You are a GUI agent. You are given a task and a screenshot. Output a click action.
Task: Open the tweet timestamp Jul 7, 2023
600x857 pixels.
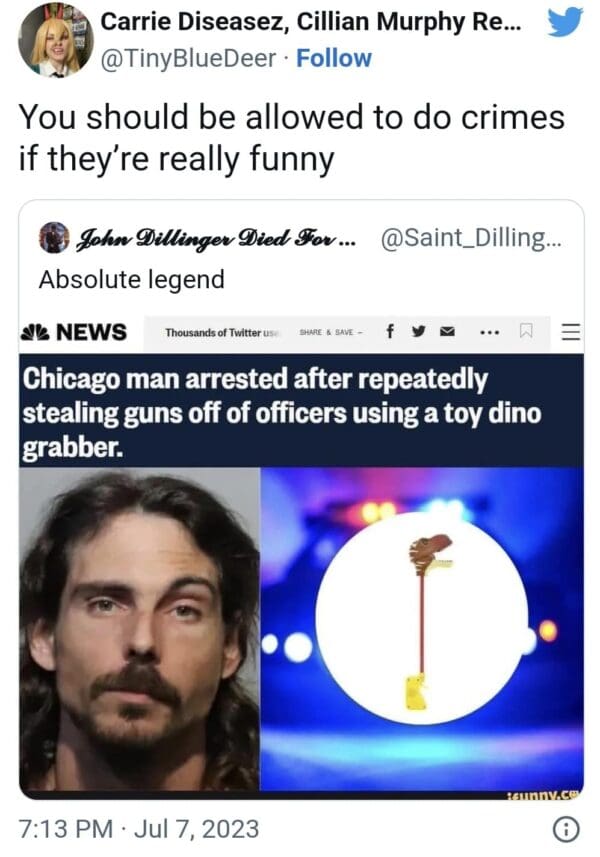click(x=139, y=829)
